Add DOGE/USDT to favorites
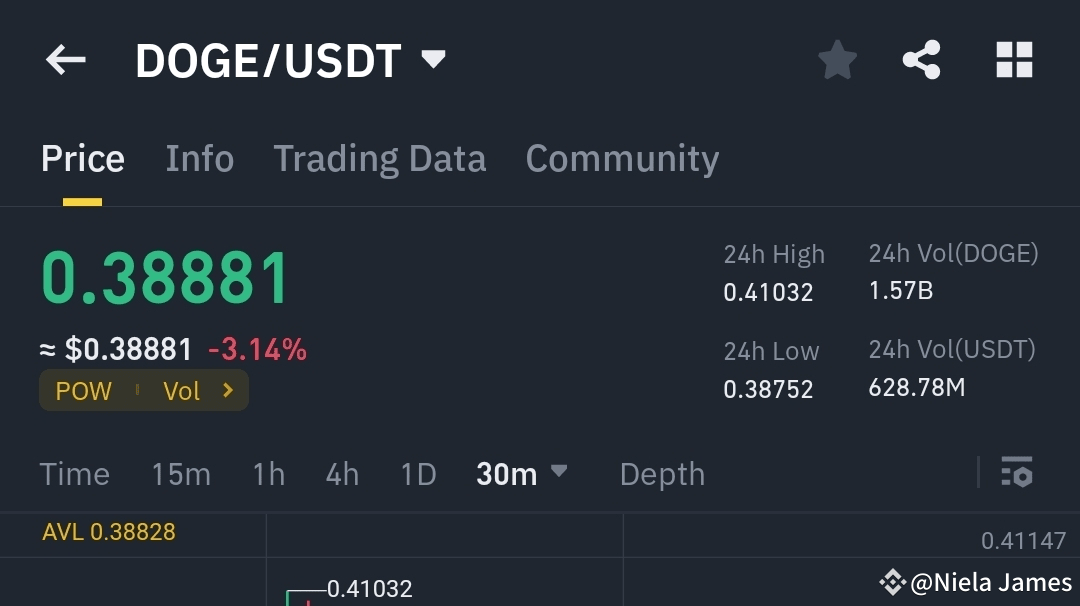This screenshot has width=1080, height=606. [837, 61]
